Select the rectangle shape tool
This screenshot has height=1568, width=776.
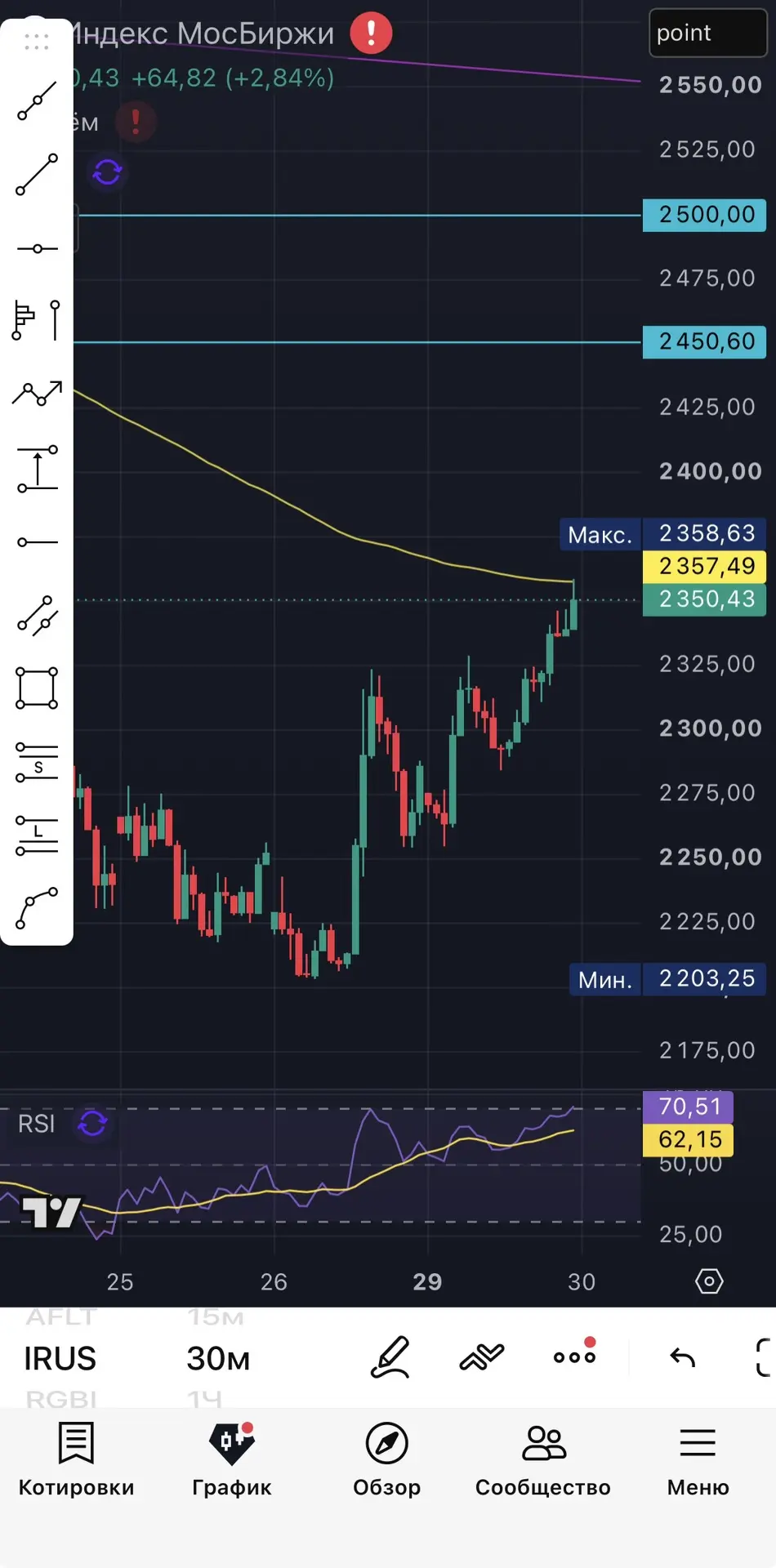37,688
